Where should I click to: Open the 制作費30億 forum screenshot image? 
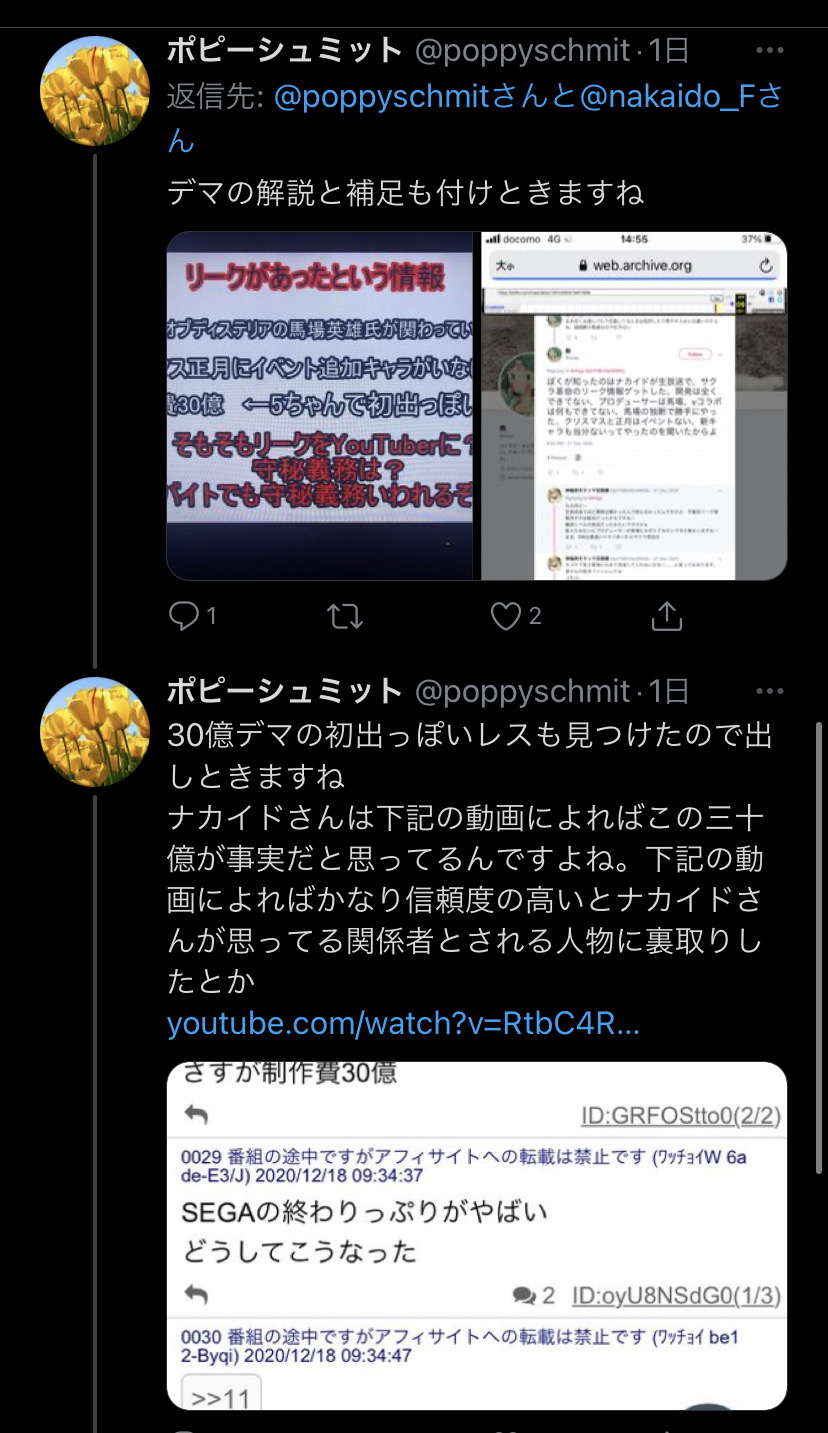(477, 1235)
